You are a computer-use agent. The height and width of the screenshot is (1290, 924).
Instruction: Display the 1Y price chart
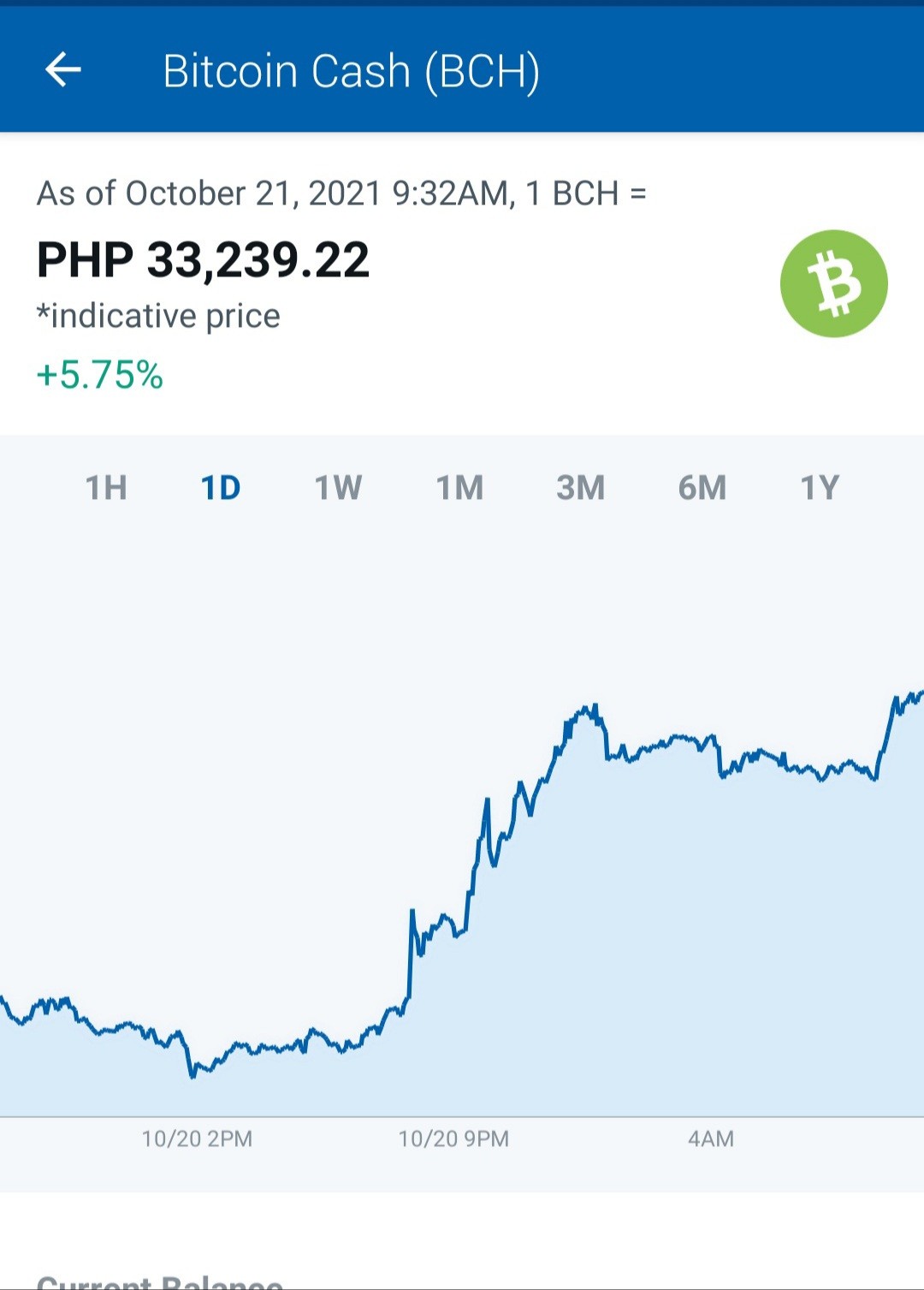820,488
